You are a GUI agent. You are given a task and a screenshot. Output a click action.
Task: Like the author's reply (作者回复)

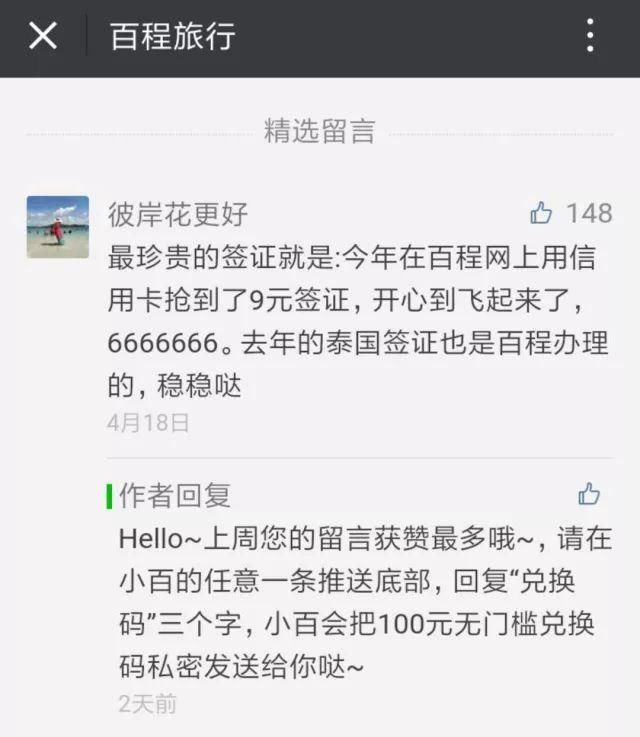click(x=589, y=494)
